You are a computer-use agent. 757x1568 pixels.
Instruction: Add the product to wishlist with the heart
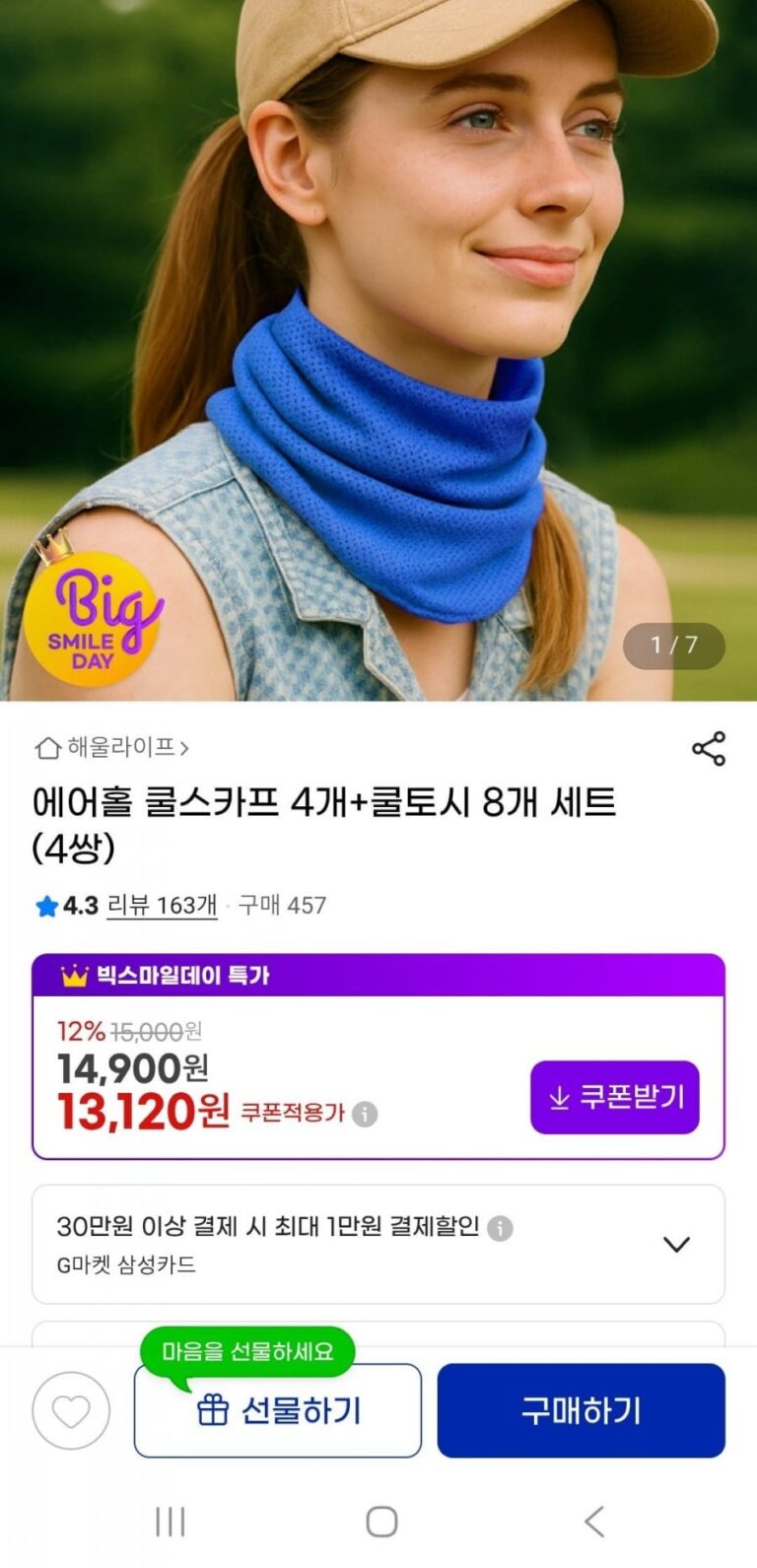(71, 1411)
